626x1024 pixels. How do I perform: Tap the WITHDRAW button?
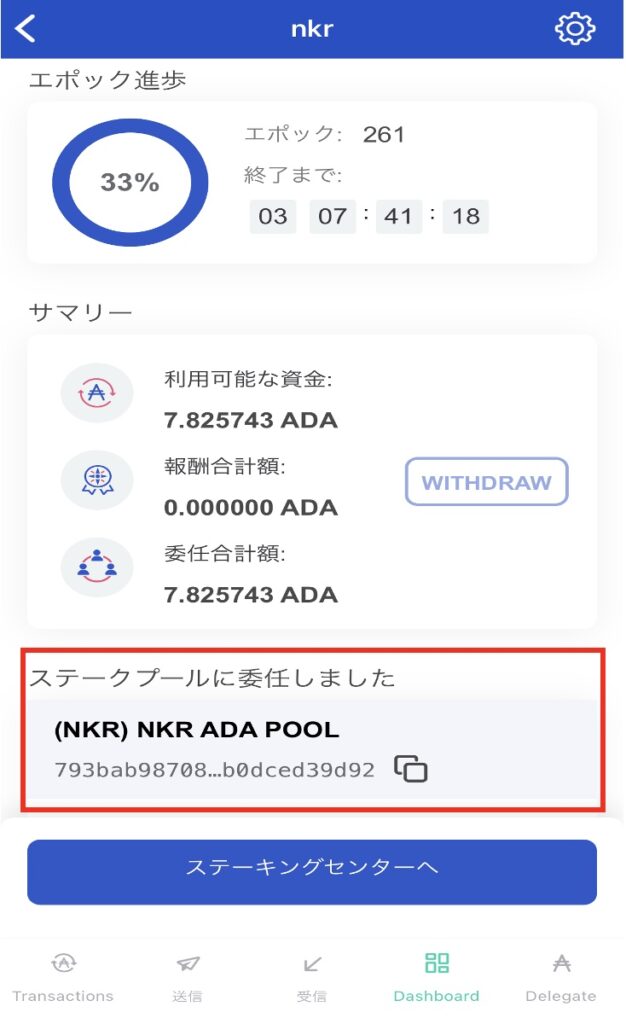(x=486, y=482)
